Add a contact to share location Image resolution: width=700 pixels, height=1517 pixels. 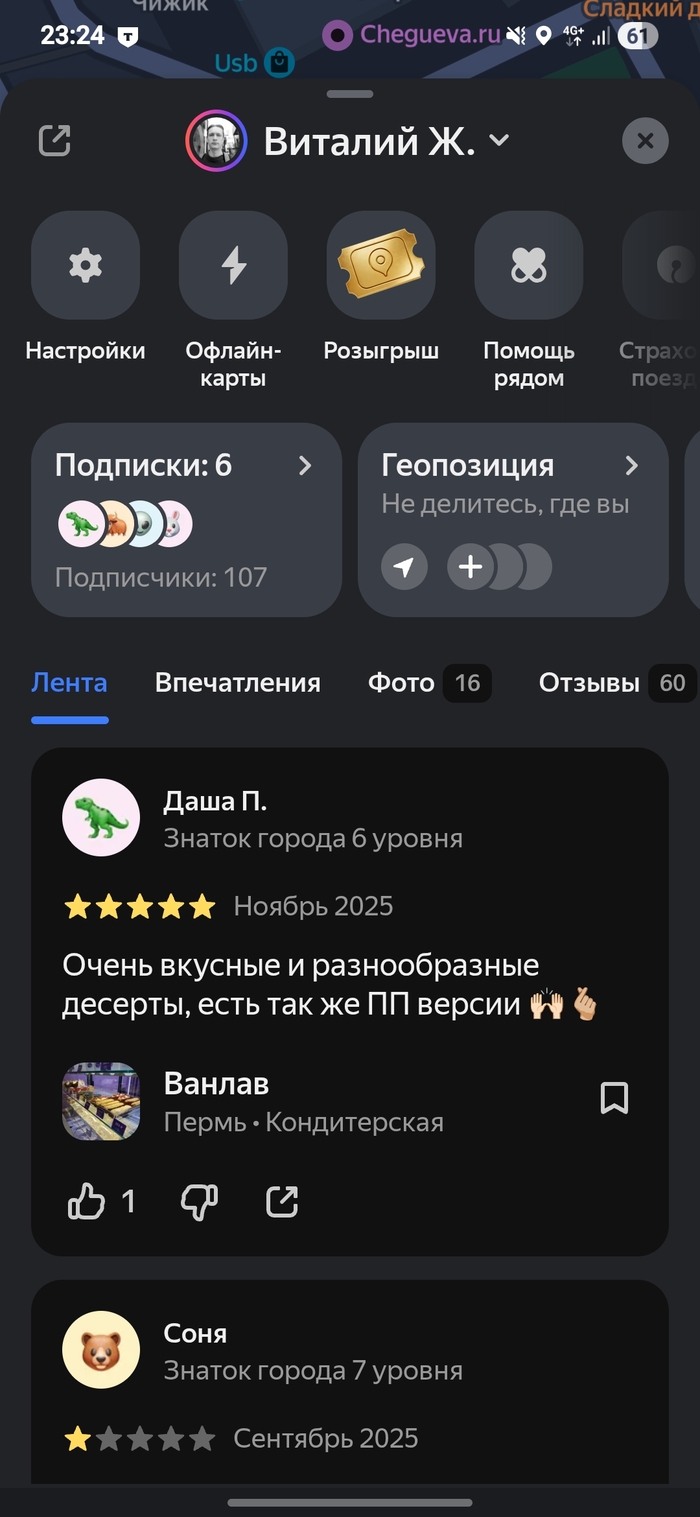click(x=470, y=568)
